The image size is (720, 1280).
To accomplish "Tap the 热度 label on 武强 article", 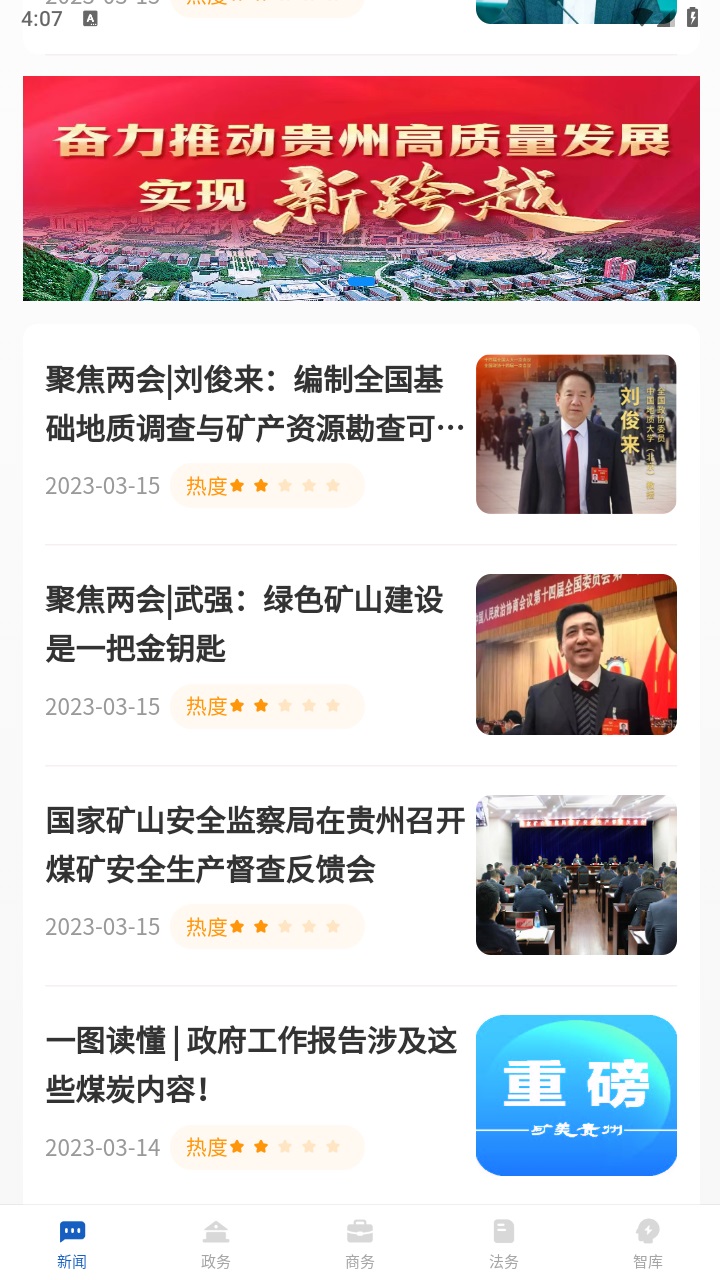I will point(206,706).
